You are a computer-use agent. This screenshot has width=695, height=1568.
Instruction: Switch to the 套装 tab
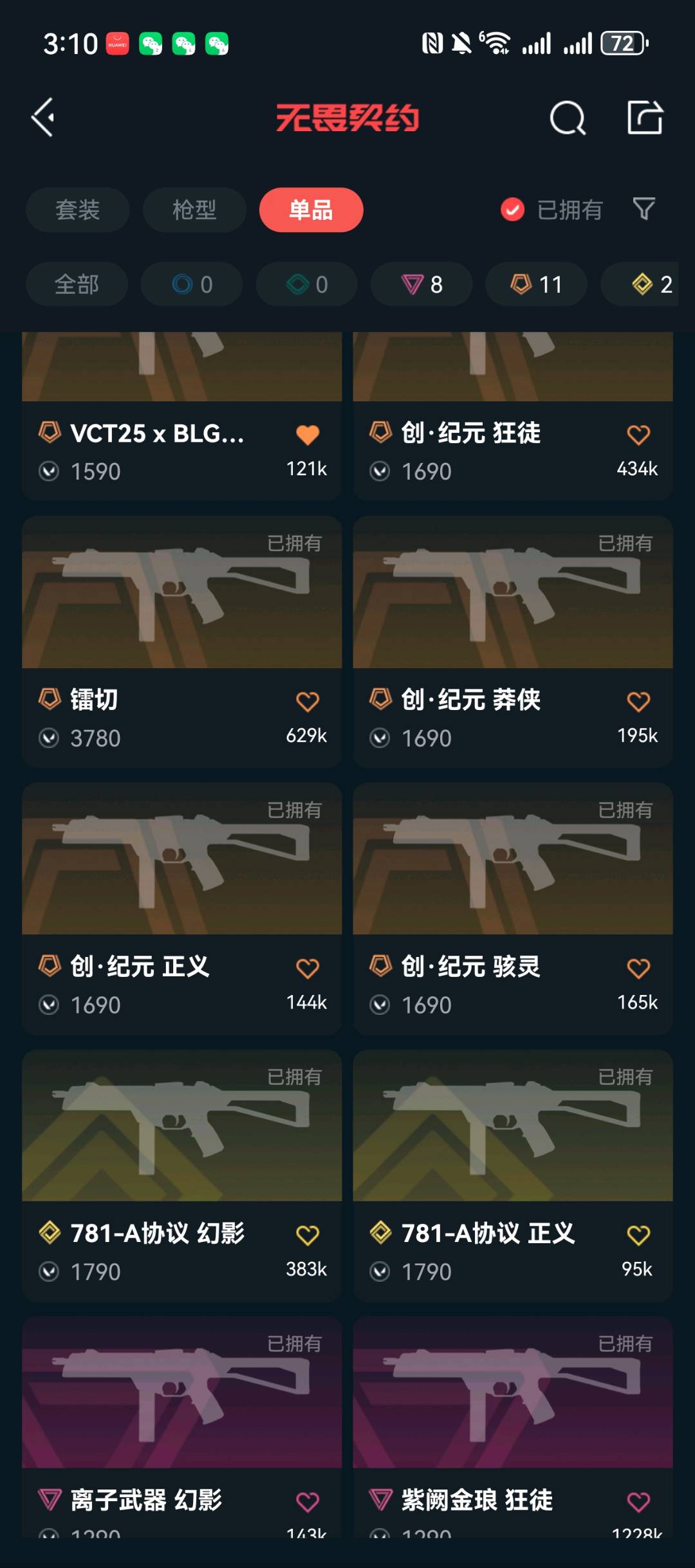click(x=77, y=210)
